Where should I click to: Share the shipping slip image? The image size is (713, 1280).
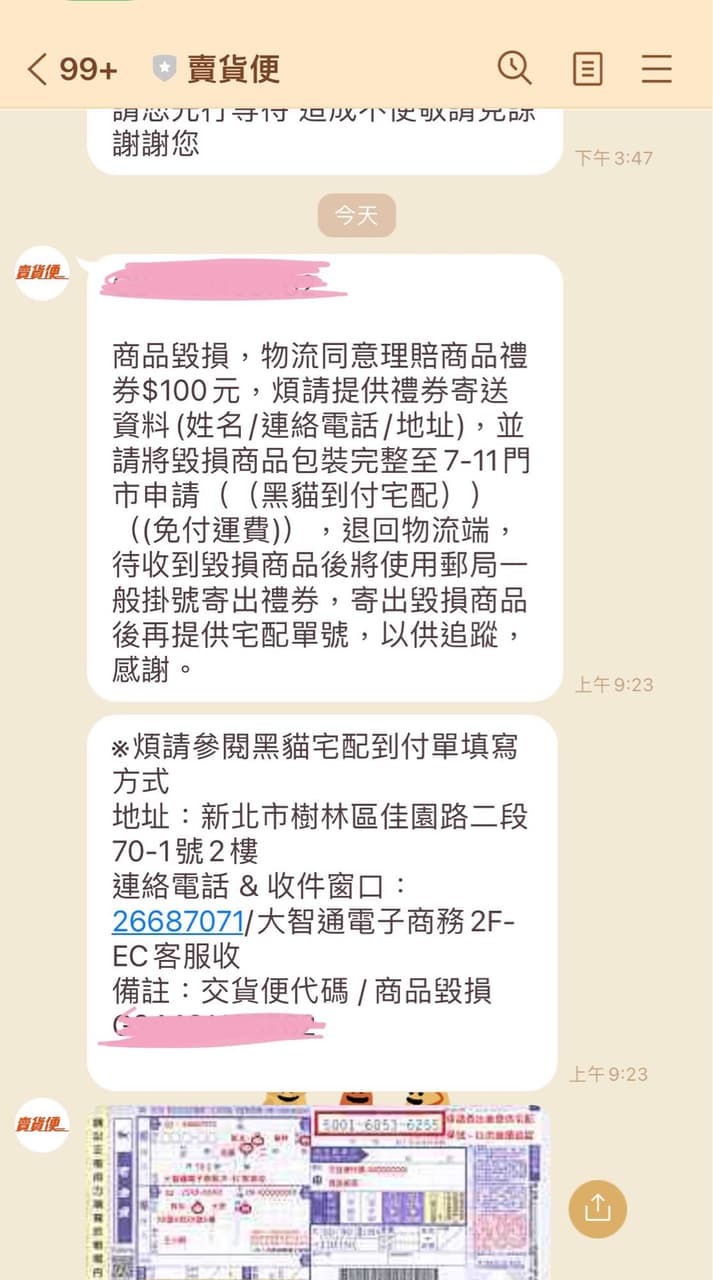597,1209
